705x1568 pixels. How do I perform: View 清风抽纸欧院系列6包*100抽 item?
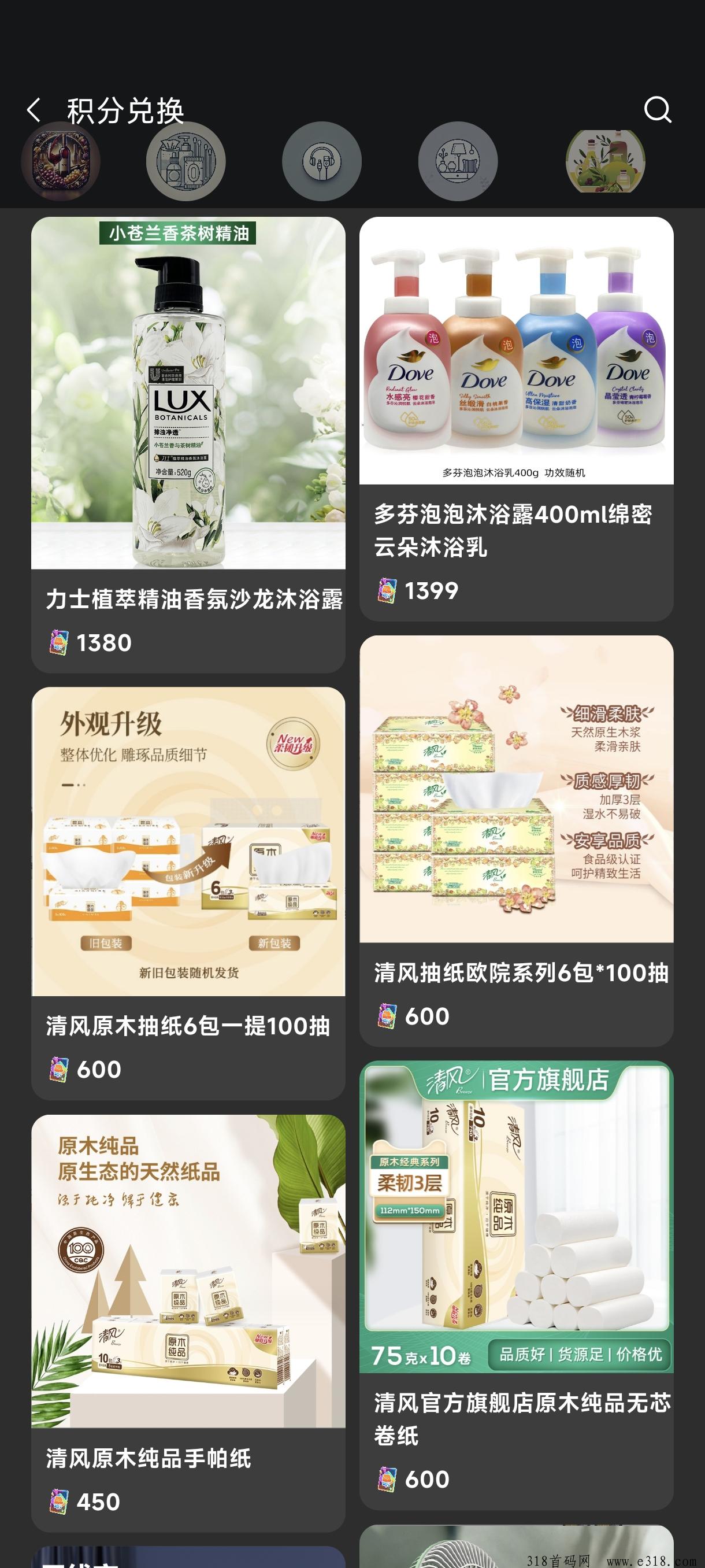[516, 840]
